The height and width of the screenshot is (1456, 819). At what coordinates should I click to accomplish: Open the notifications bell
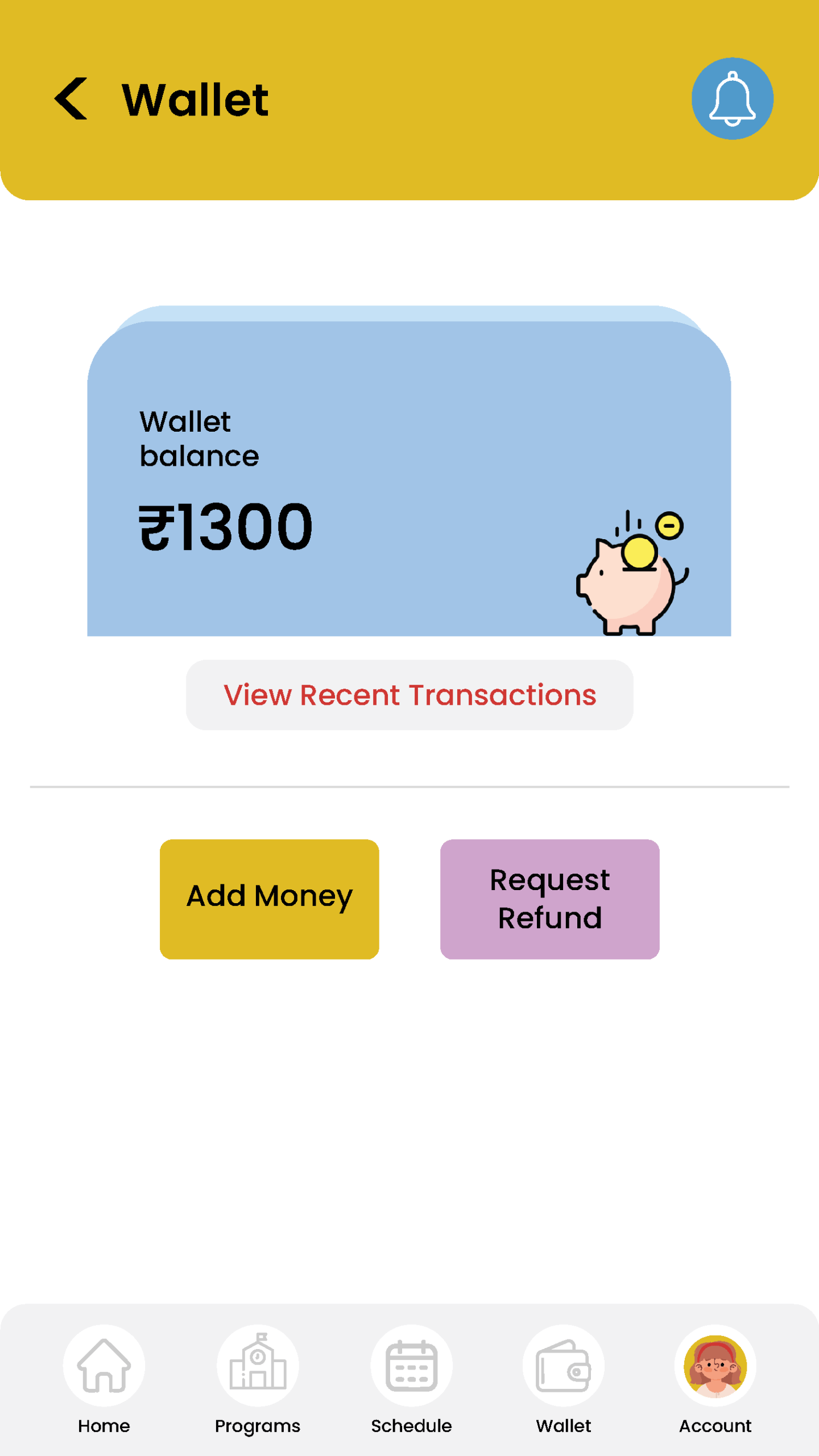click(x=732, y=98)
